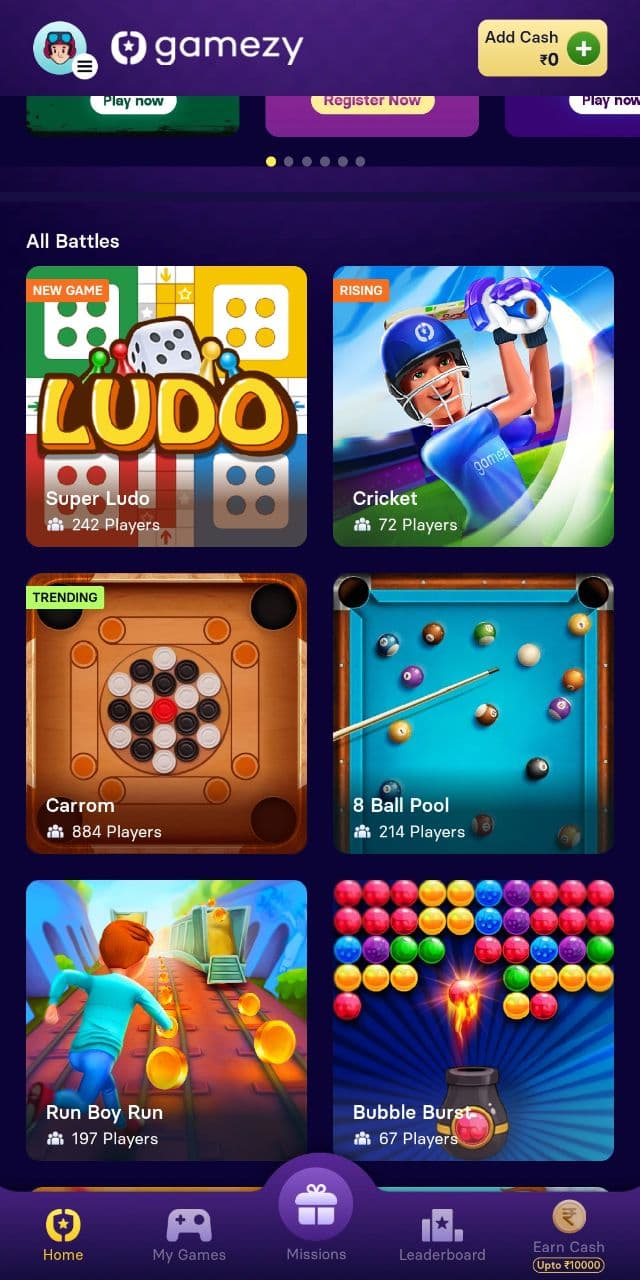The image size is (640, 1280).
Task: Tap Play now on green banner
Action: [x=133, y=101]
